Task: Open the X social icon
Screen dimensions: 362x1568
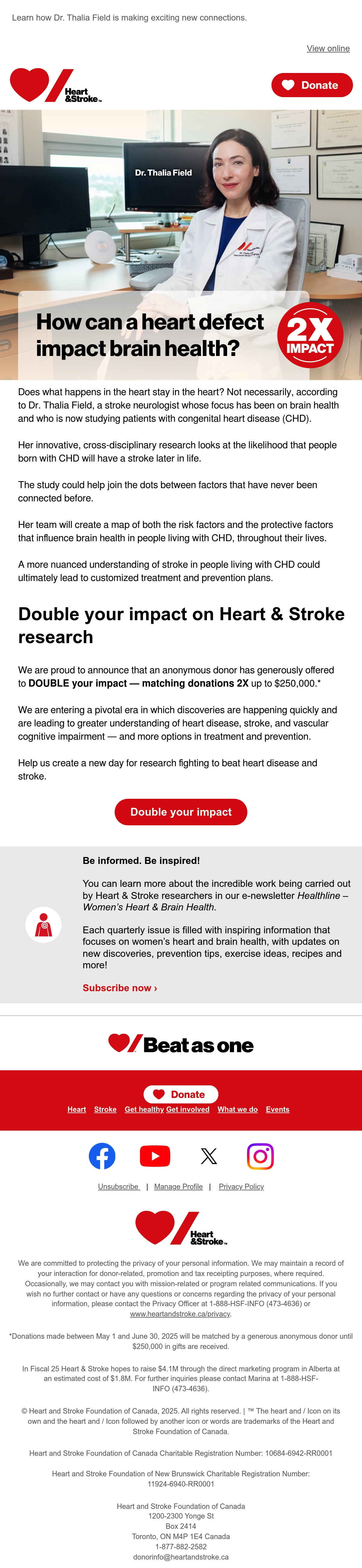Action: pos(209,1156)
